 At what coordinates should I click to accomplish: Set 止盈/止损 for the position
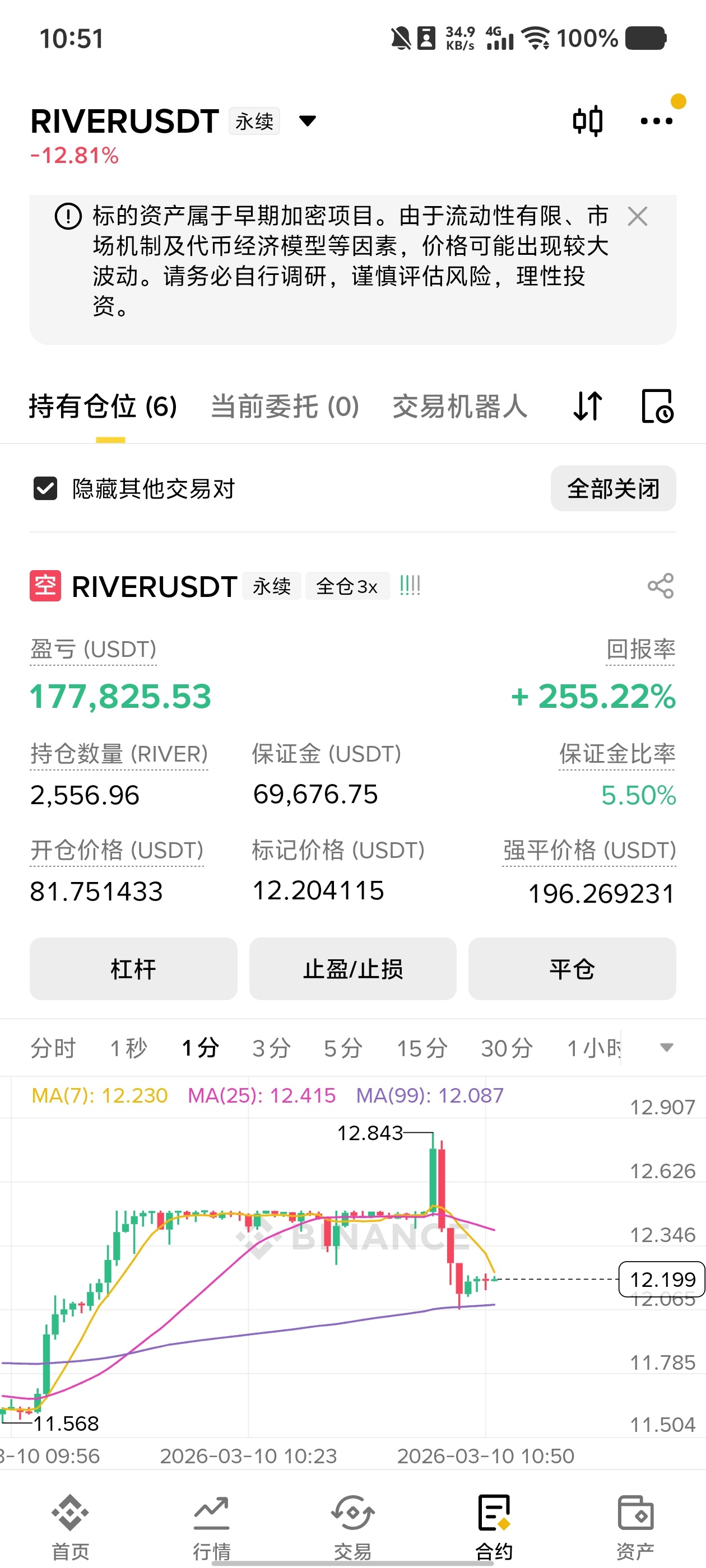point(352,968)
